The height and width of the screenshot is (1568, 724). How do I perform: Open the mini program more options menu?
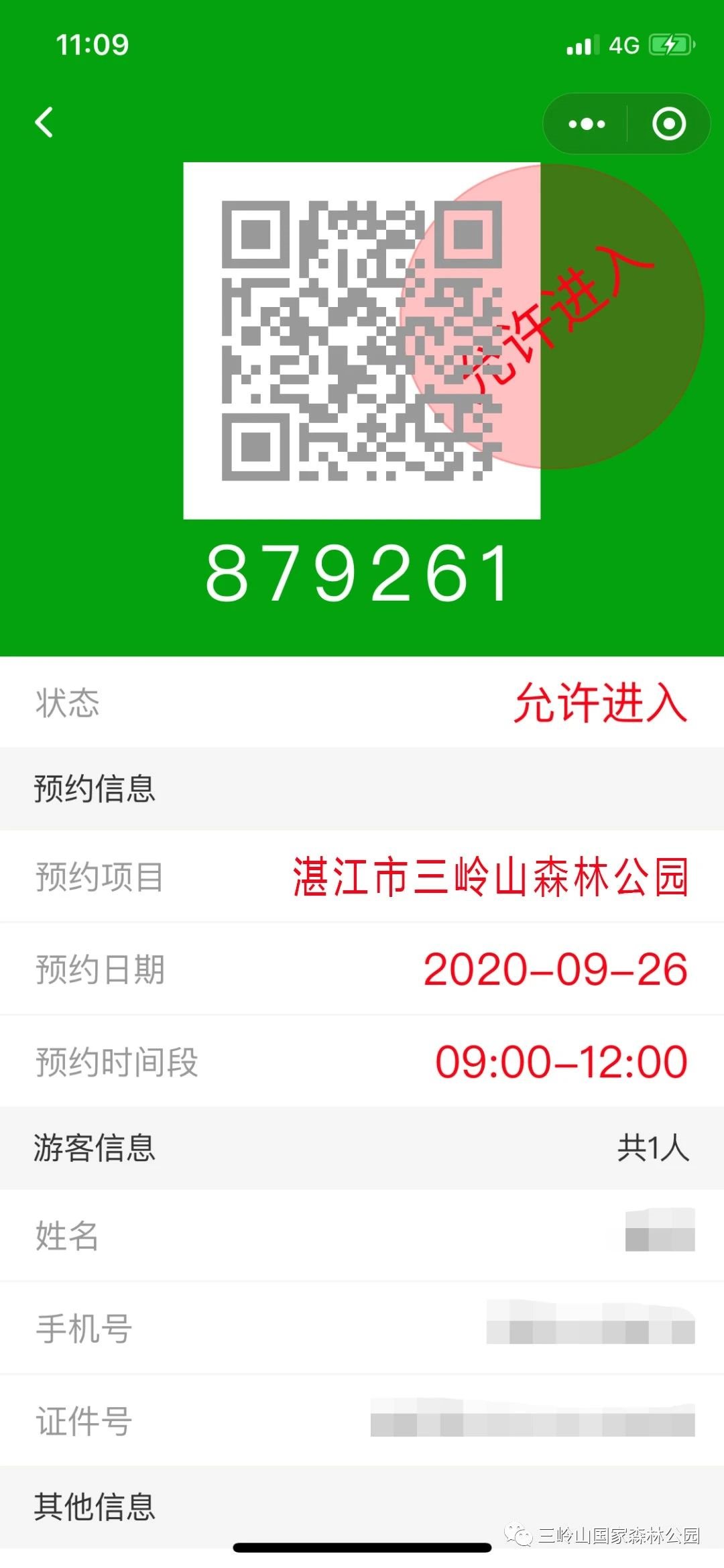[x=587, y=124]
